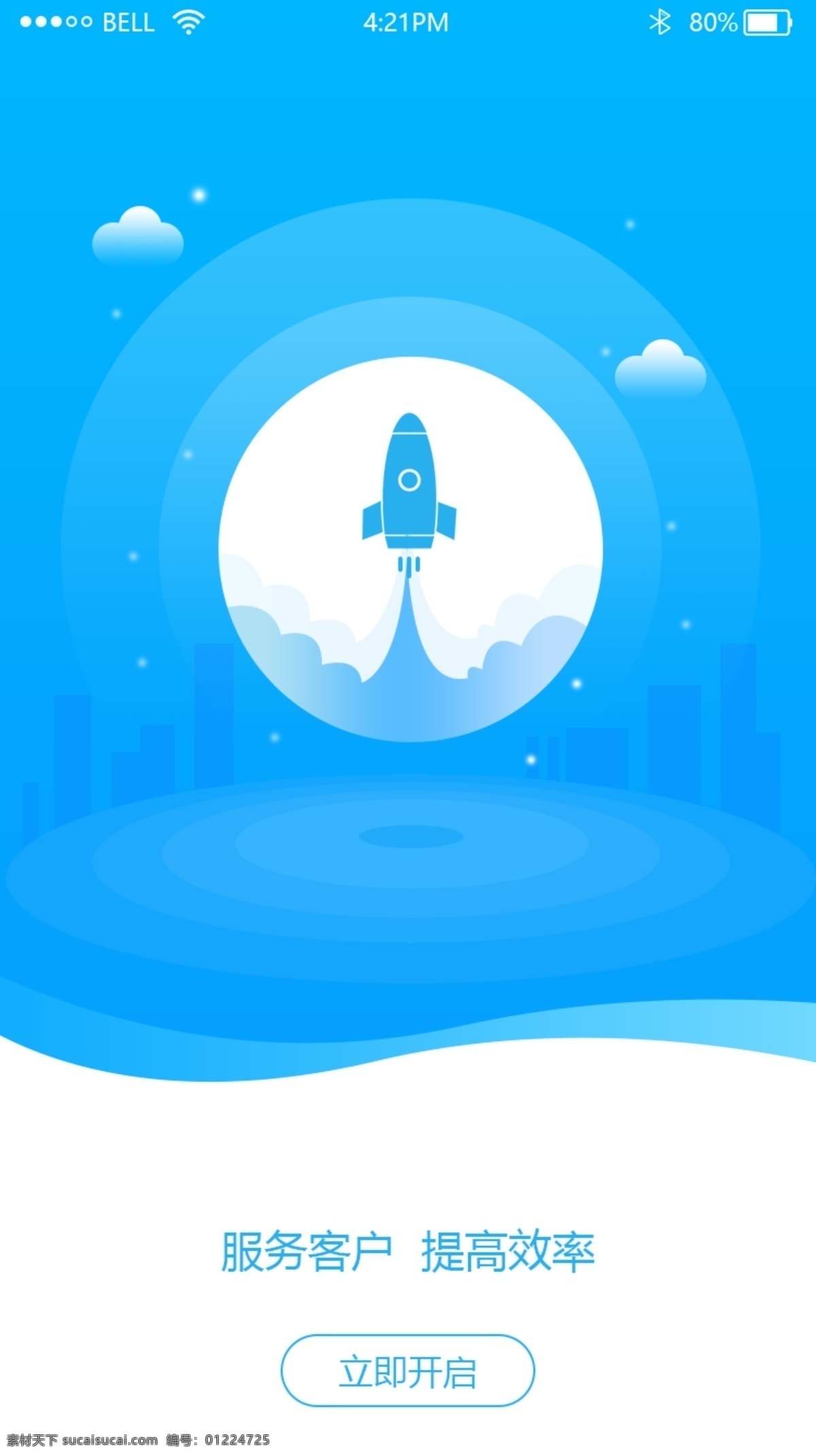Tap the 立即开启 button
This screenshot has height=1456, width=816.
pyautogui.click(x=408, y=1371)
